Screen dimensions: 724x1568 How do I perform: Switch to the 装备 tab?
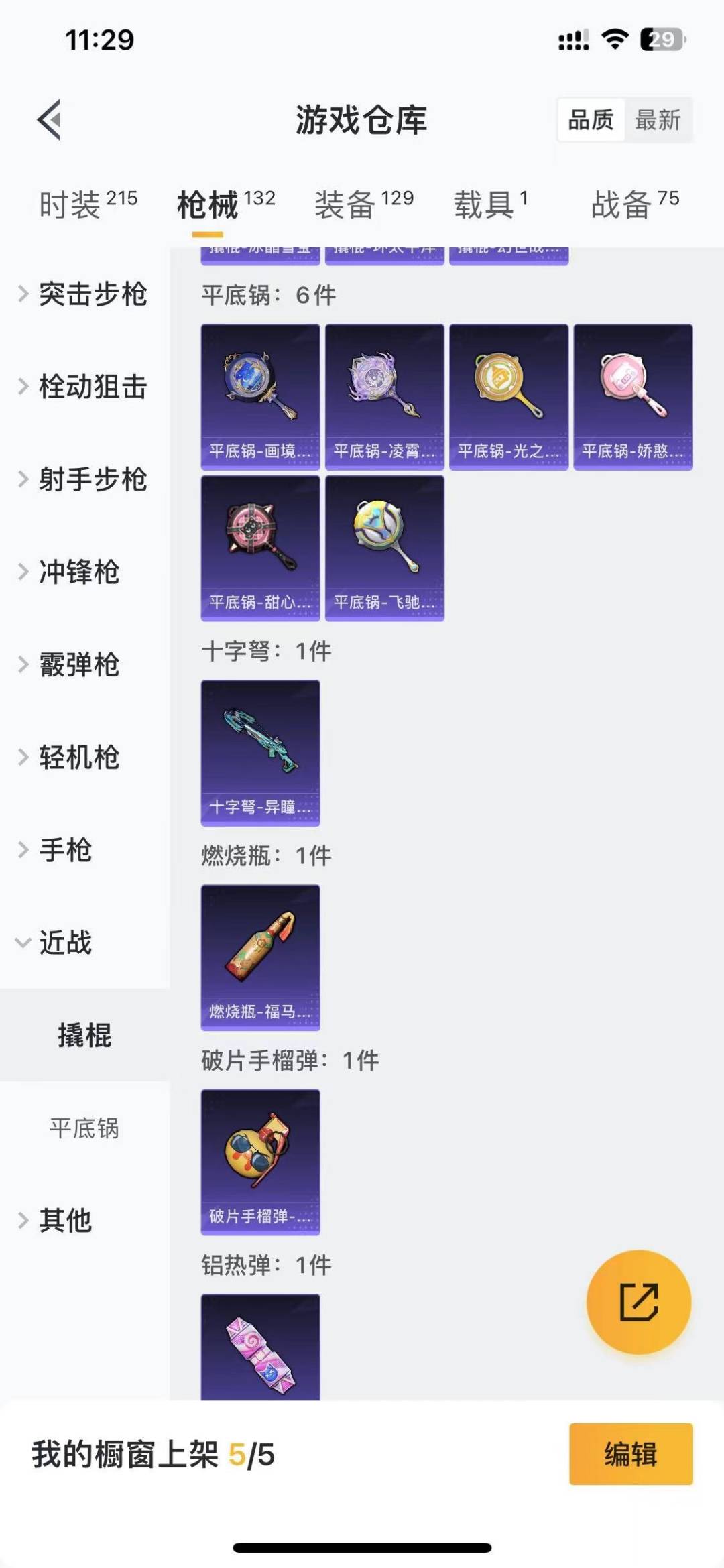(344, 204)
